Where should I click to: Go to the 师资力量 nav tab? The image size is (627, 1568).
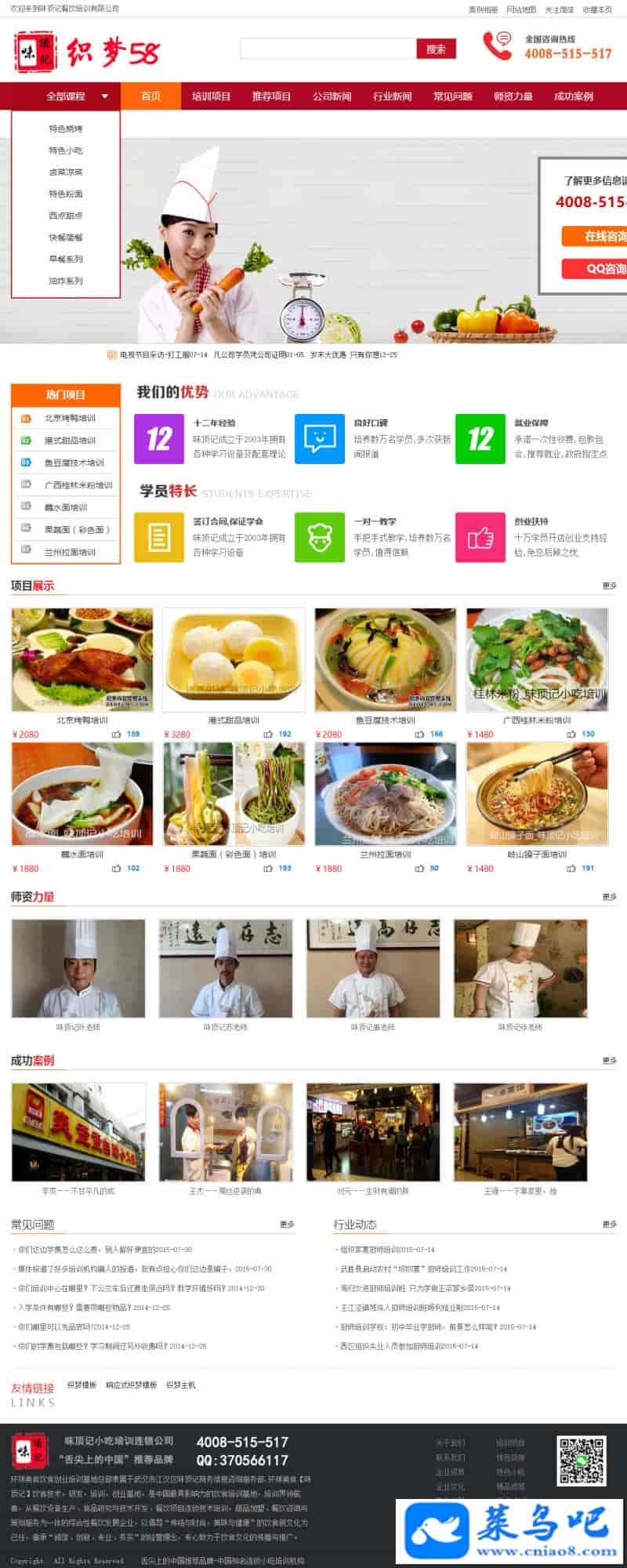coord(513,96)
